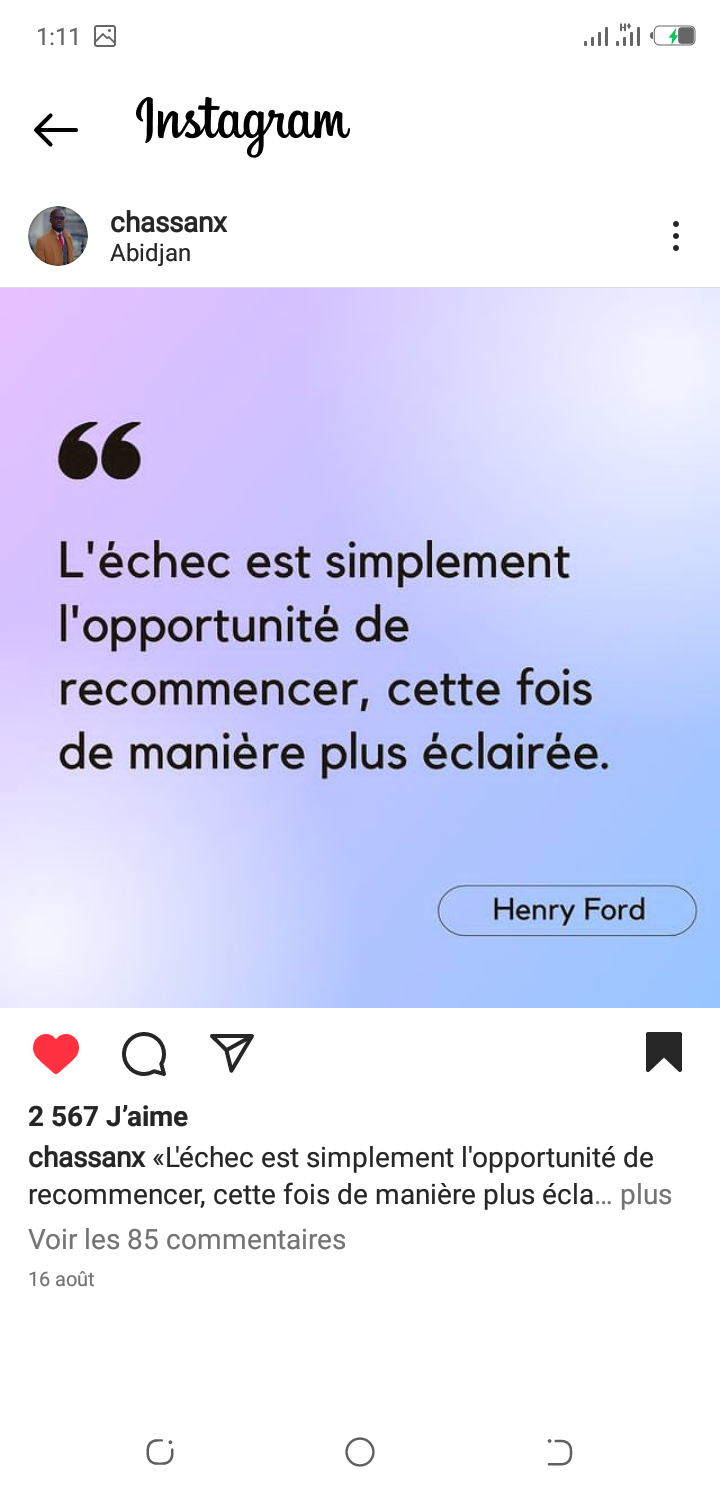720x1500 pixels.
Task: Open the system recent apps button
Action: coord(160,1452)
